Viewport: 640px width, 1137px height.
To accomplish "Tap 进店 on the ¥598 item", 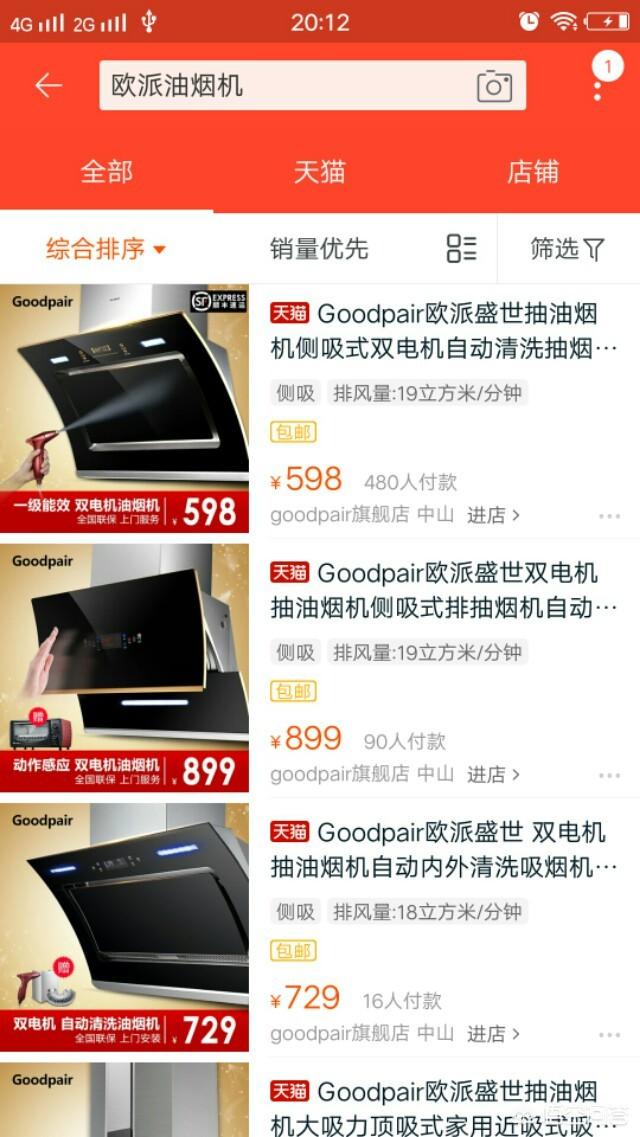I will (x=493, y=516).
